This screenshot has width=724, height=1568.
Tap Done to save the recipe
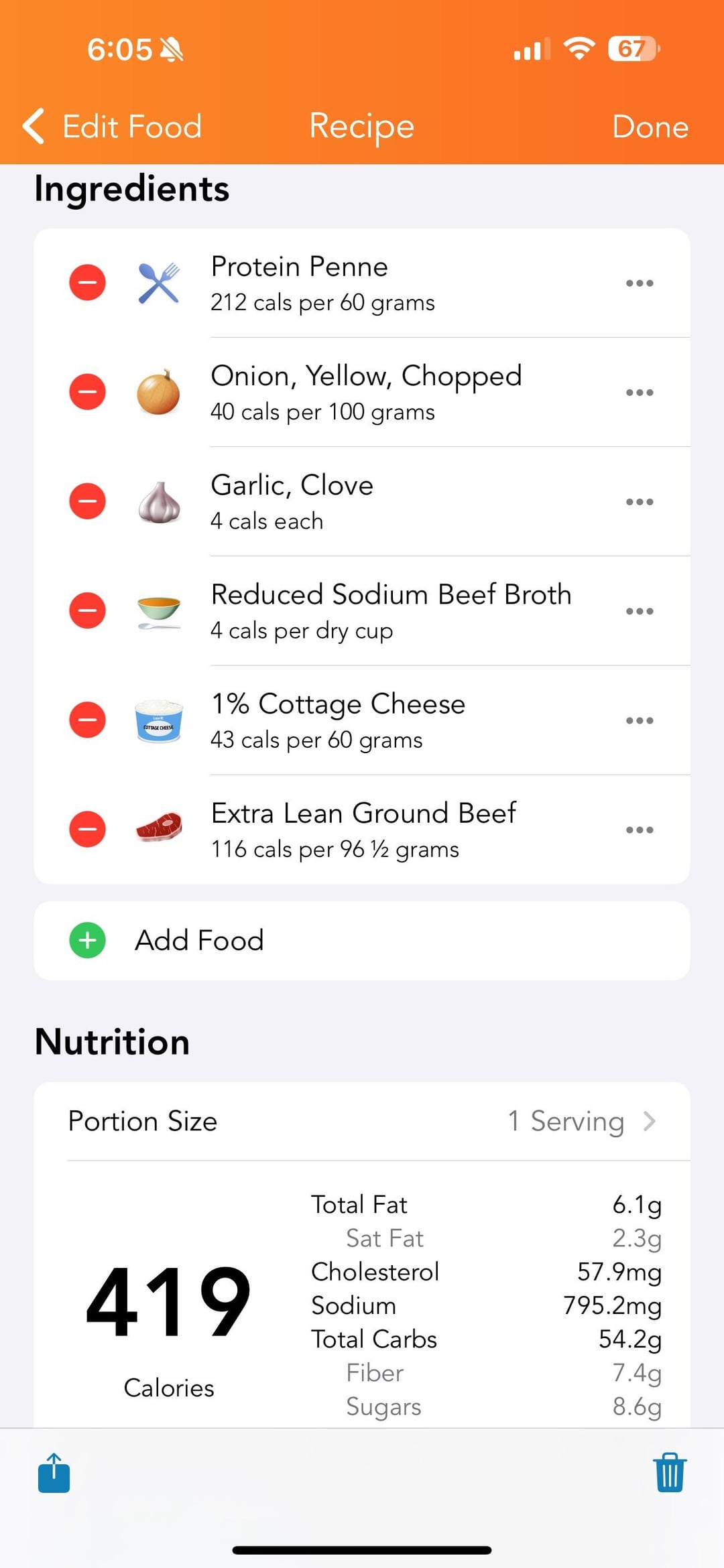[650, 127]
